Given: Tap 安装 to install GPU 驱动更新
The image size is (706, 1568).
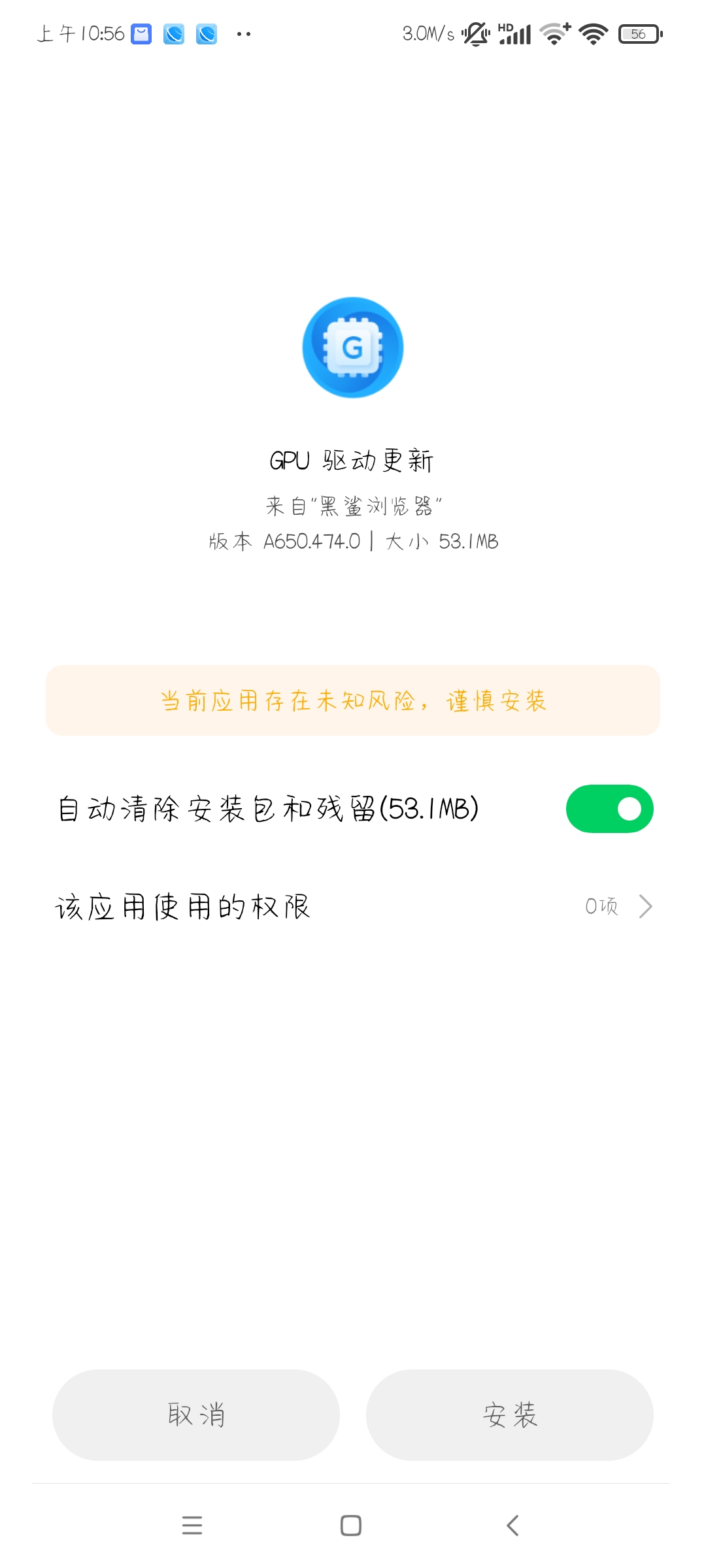Looking at the screenshot, I should (510, 1414).
